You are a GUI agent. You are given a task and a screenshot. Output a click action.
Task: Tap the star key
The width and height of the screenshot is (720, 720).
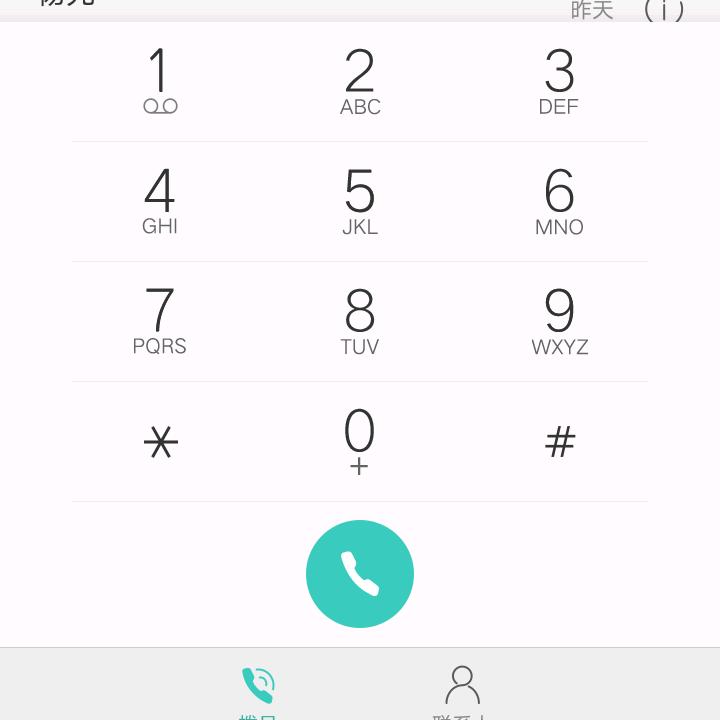pos(160,441)
